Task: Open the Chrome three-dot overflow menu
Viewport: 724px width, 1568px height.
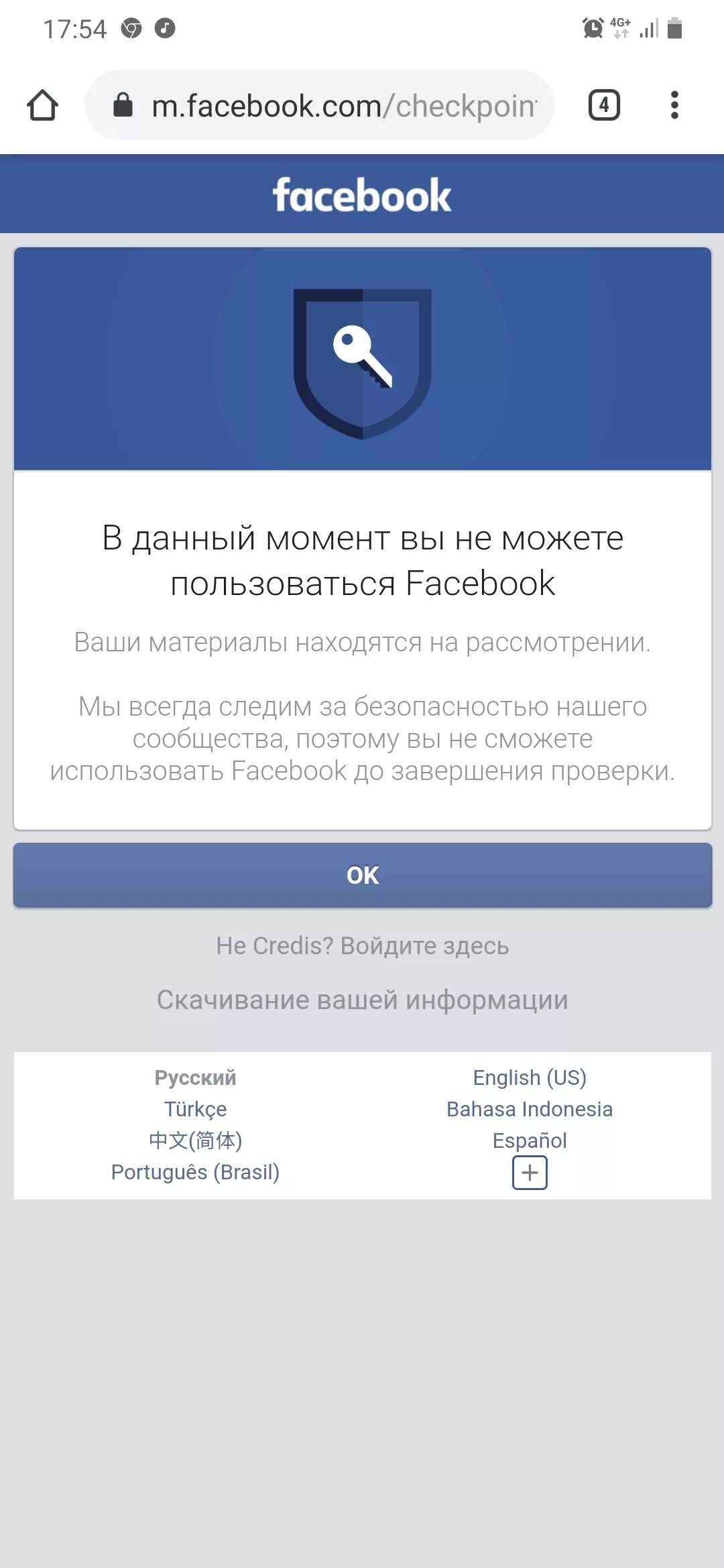Action: [674, 105]
